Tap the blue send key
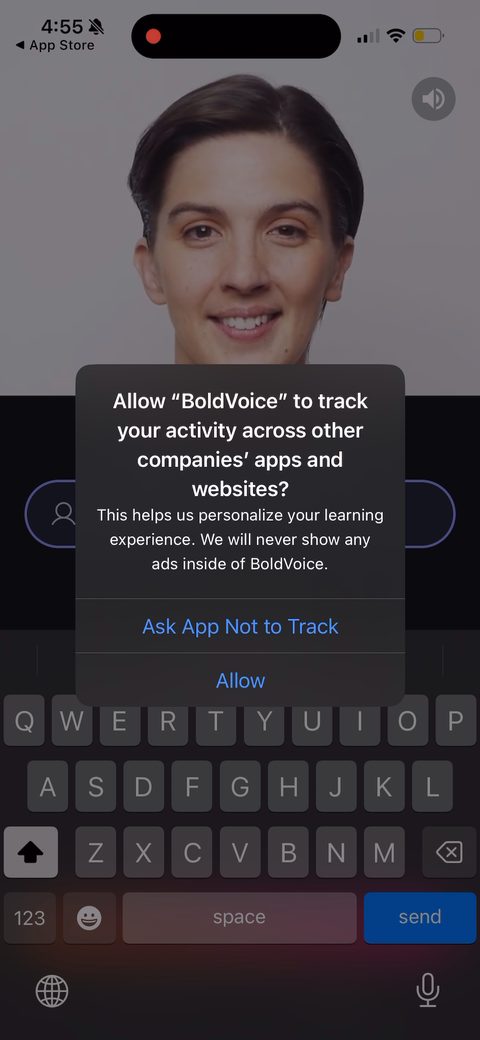The height and width of the screenshot is (1040, 480). [x=420, y=917]
